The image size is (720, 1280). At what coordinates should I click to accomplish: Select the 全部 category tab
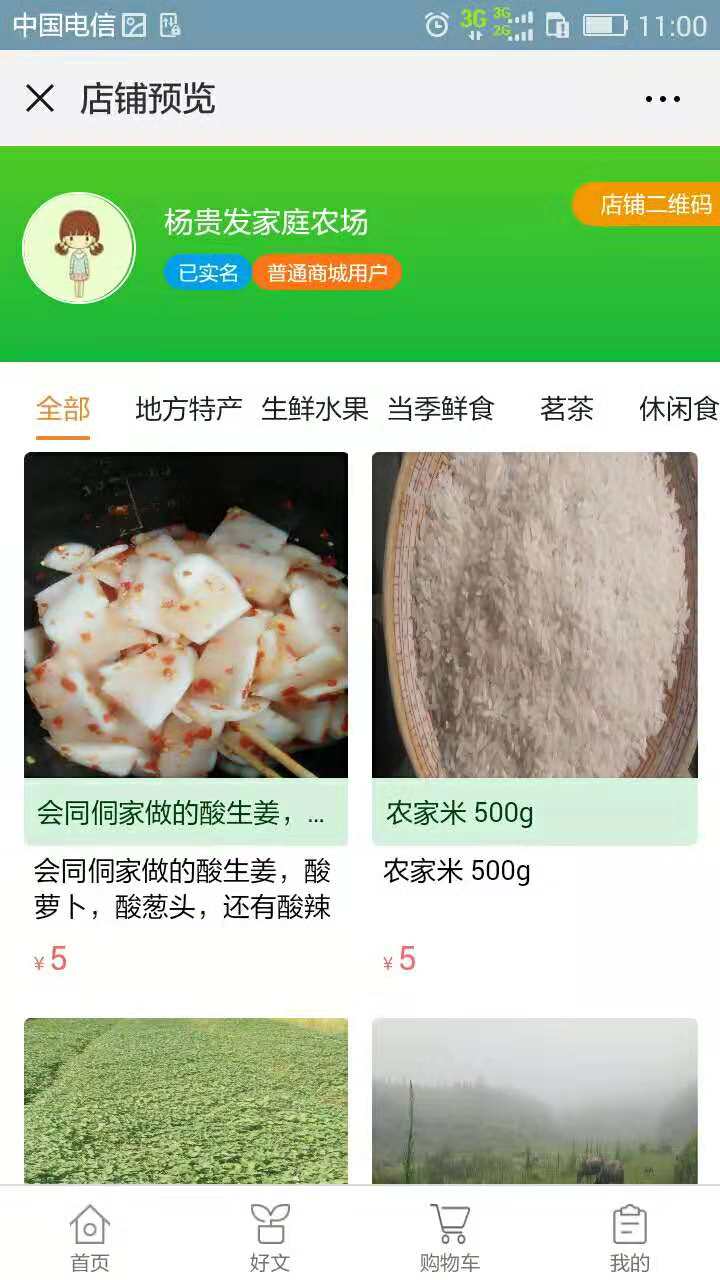point(63,409)
